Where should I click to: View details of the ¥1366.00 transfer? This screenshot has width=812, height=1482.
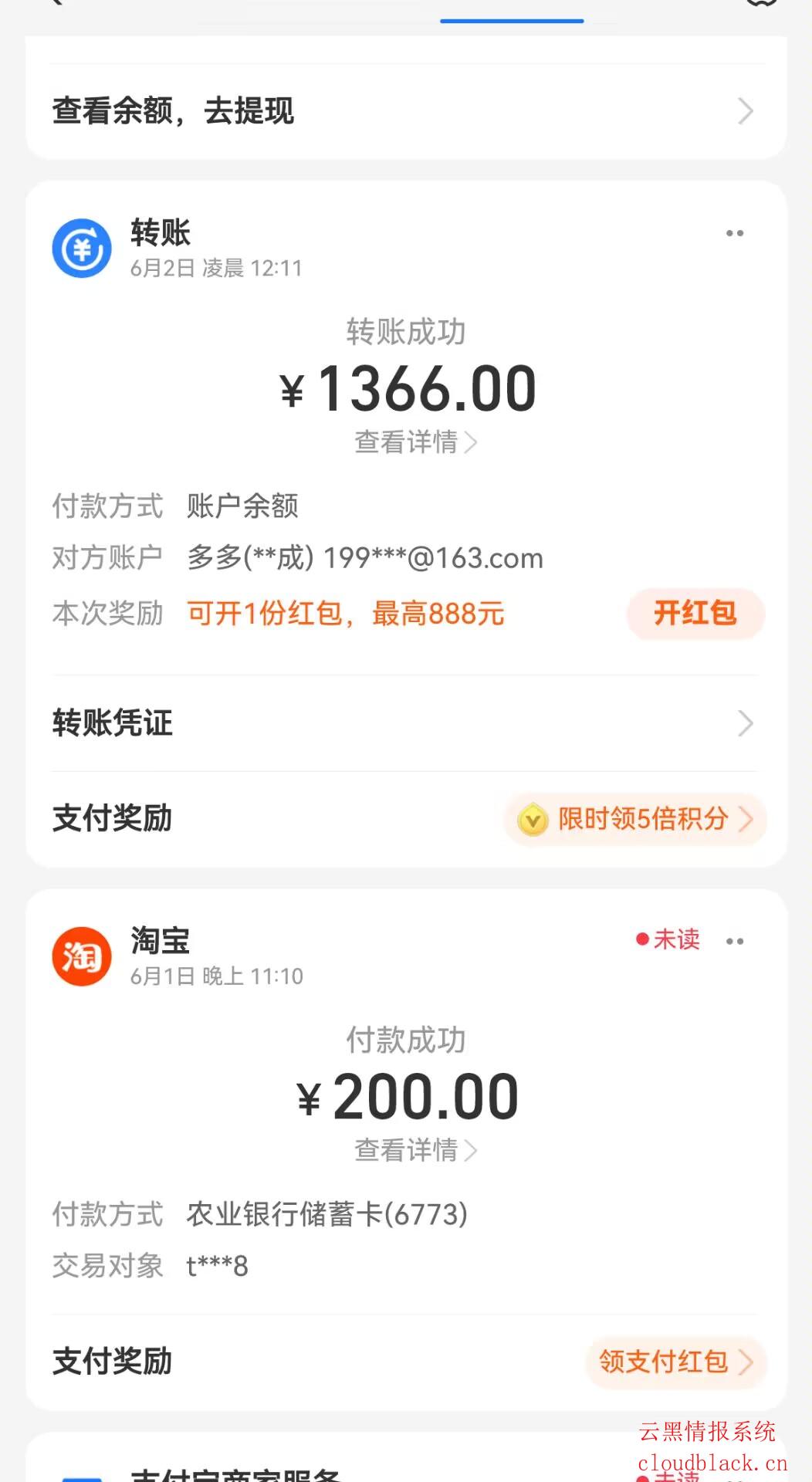click(x=415, y=442)
